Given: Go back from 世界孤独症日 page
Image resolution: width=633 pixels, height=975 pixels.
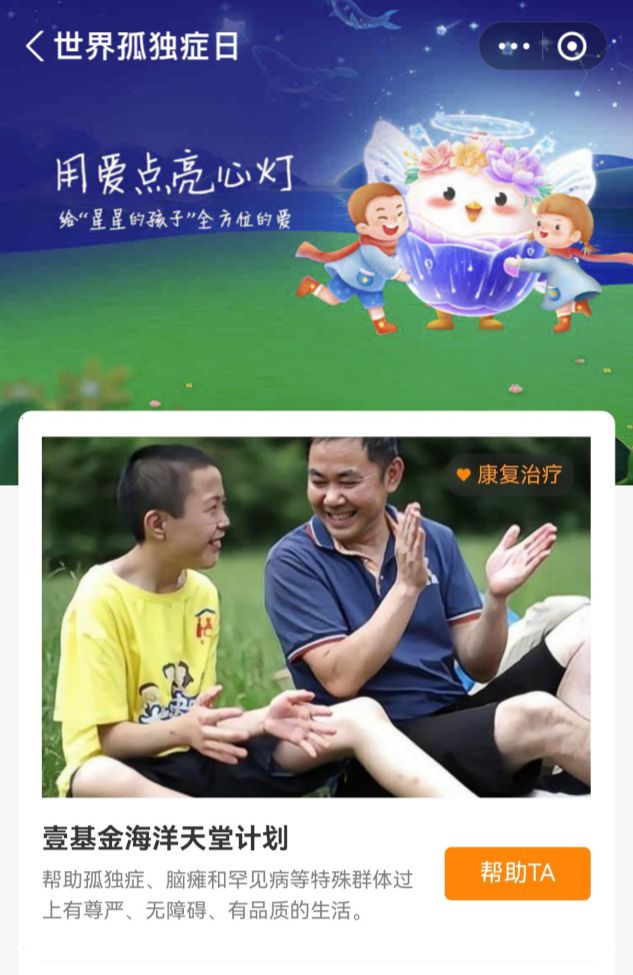Looking at the screenshot, I should [x=36, y=46].
